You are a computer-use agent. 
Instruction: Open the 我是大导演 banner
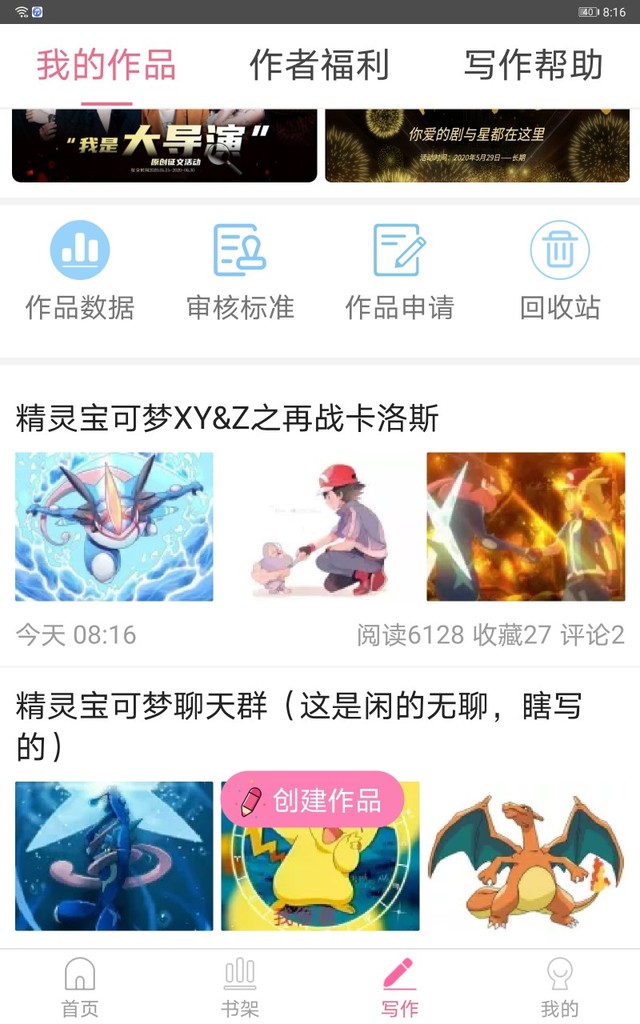click(164, 145)
